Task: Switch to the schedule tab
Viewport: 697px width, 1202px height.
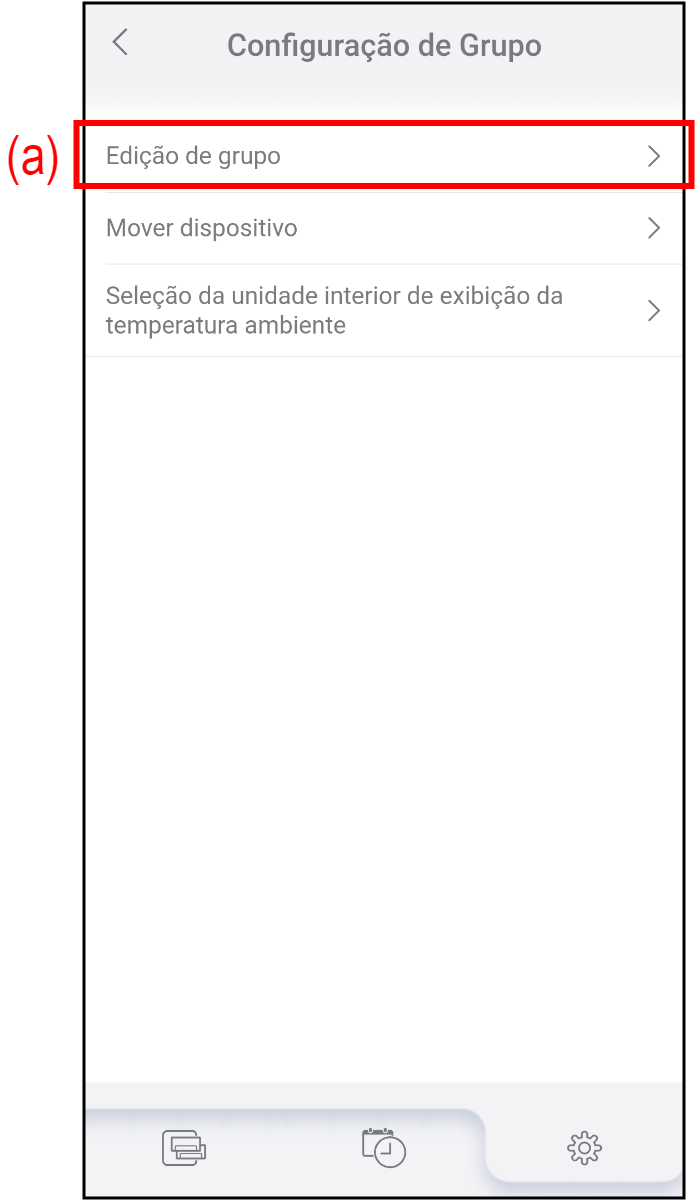Action: tap(384, 1146)
